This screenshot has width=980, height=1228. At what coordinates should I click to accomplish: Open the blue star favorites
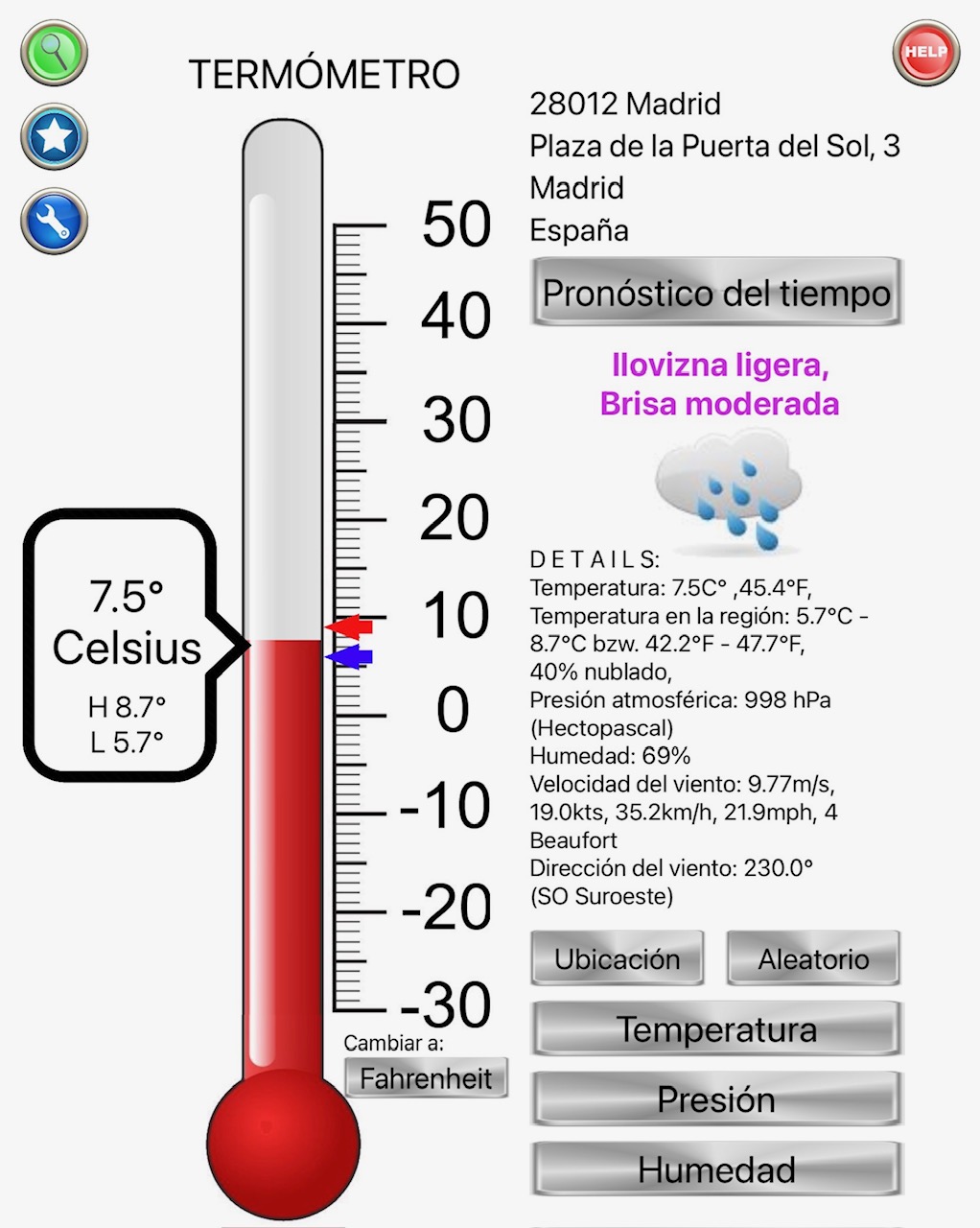[x=55, y=137]
